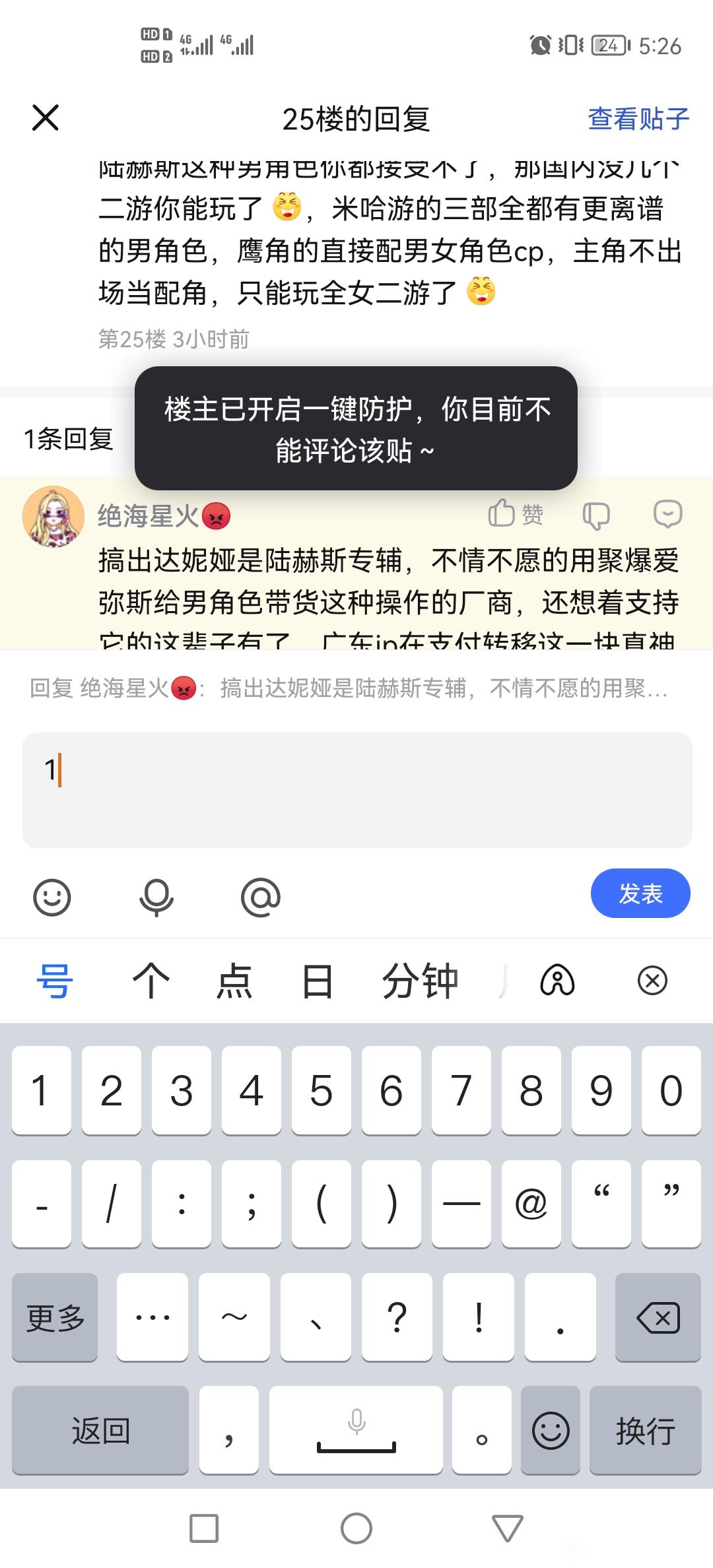Open 更多 symbols on the keyboard
Screen dimensions: 713x1568
(x=55, y=1319)
